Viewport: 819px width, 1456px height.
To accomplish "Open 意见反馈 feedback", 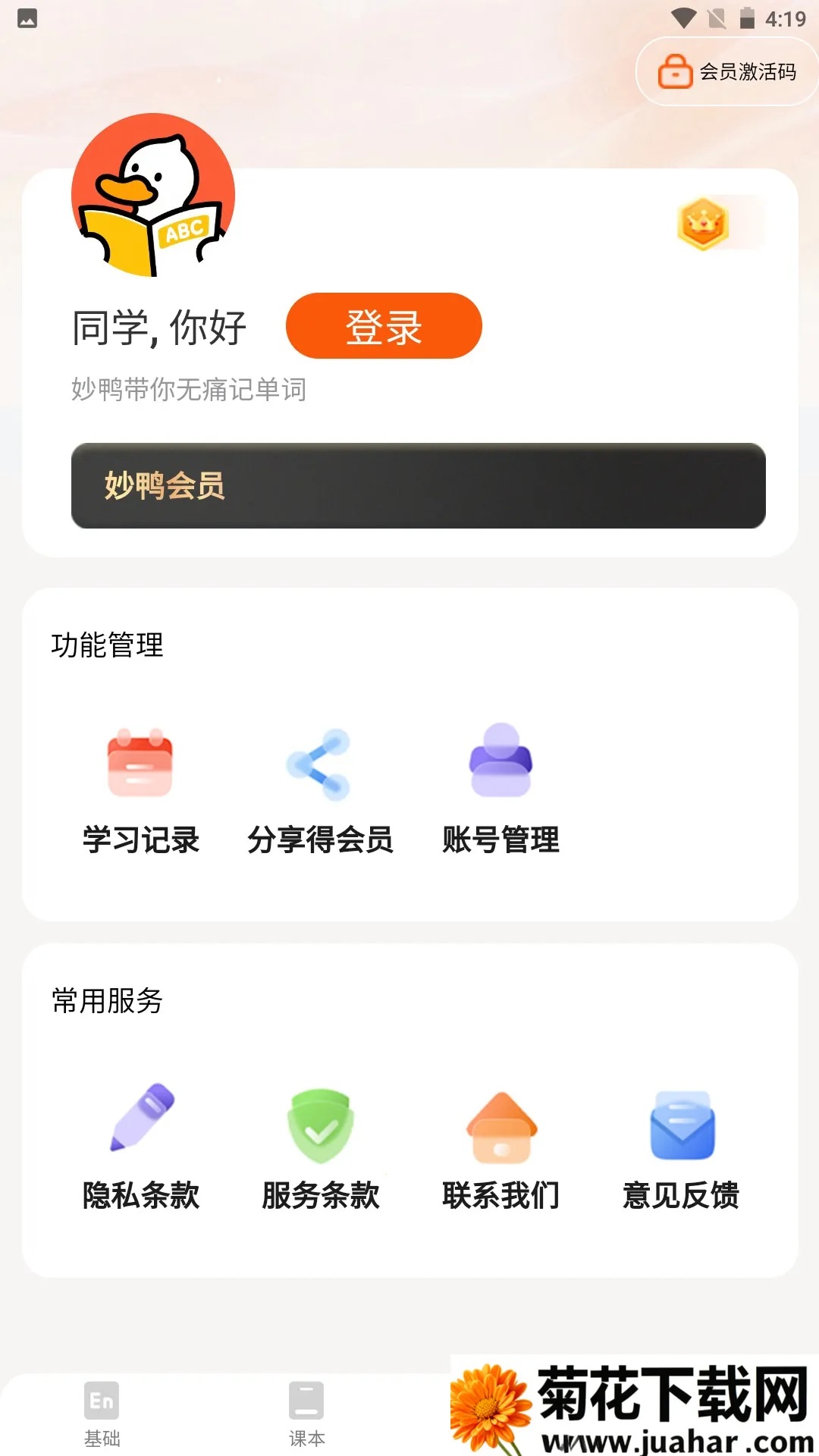I will 681,1145.
